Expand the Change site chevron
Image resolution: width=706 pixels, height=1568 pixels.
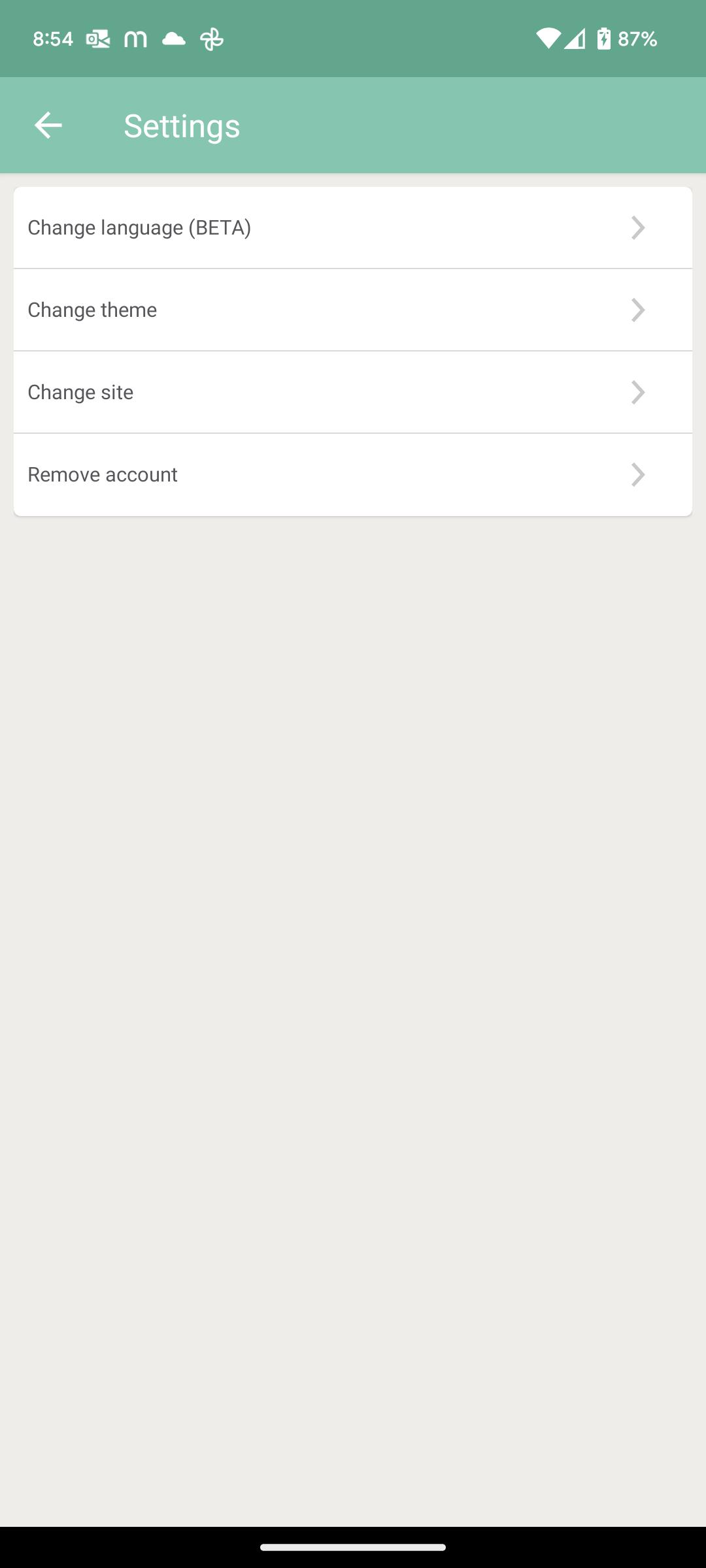pos(637,392)
